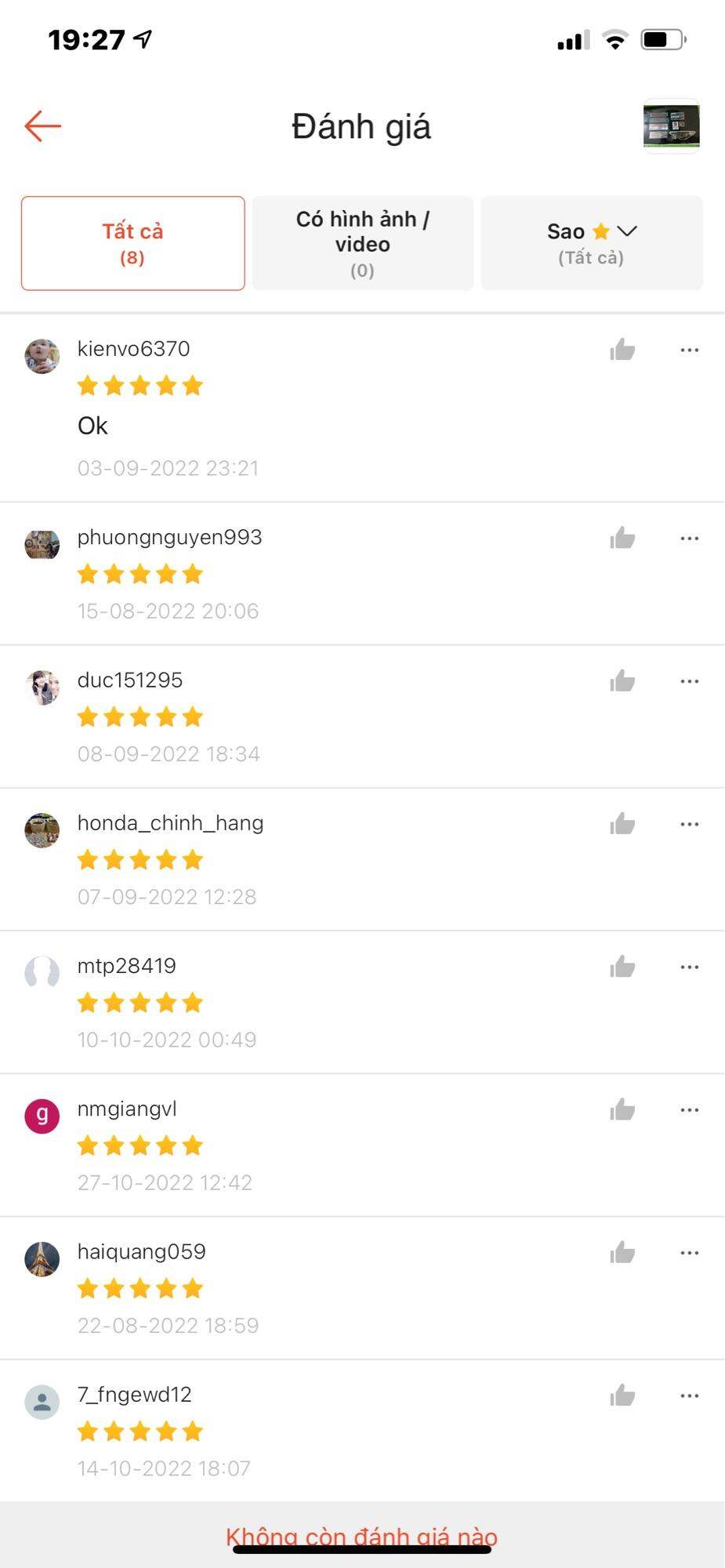Expand the Sao star rating dropdown
The height and width of the screenshot is (1568, 725).
[x=592, y=243]
